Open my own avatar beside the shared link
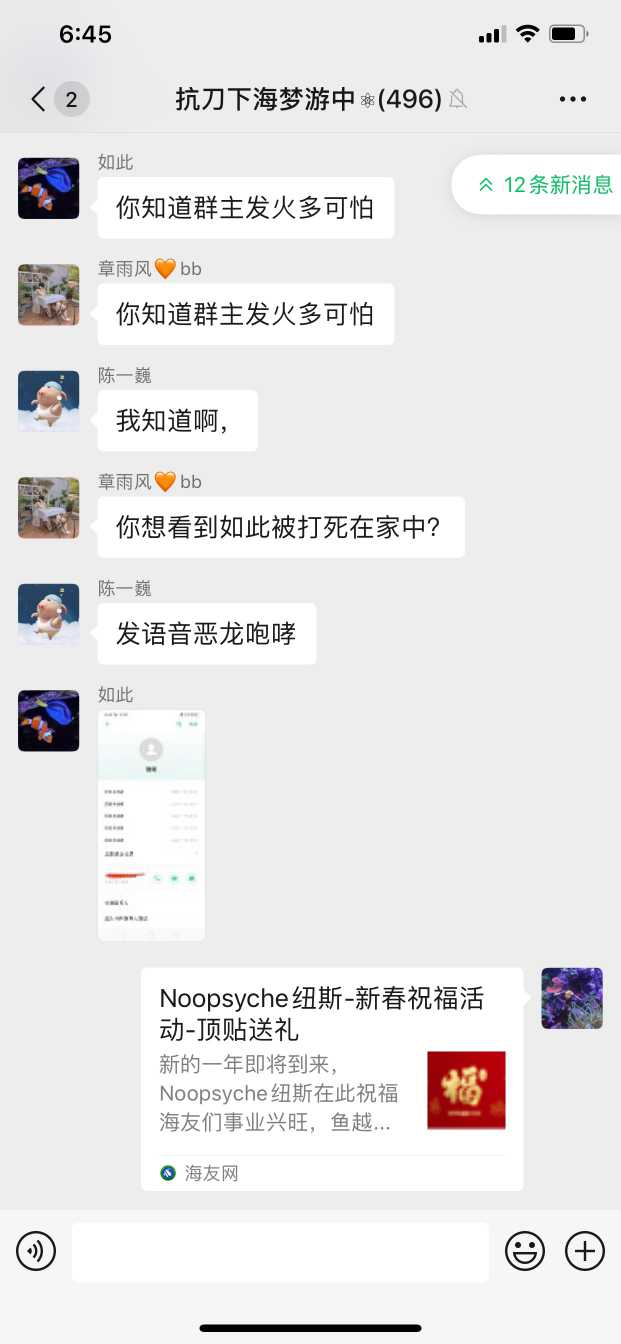Image resolution: width=621 pixels, height=1344 pixels. click(x=572, y=998)
